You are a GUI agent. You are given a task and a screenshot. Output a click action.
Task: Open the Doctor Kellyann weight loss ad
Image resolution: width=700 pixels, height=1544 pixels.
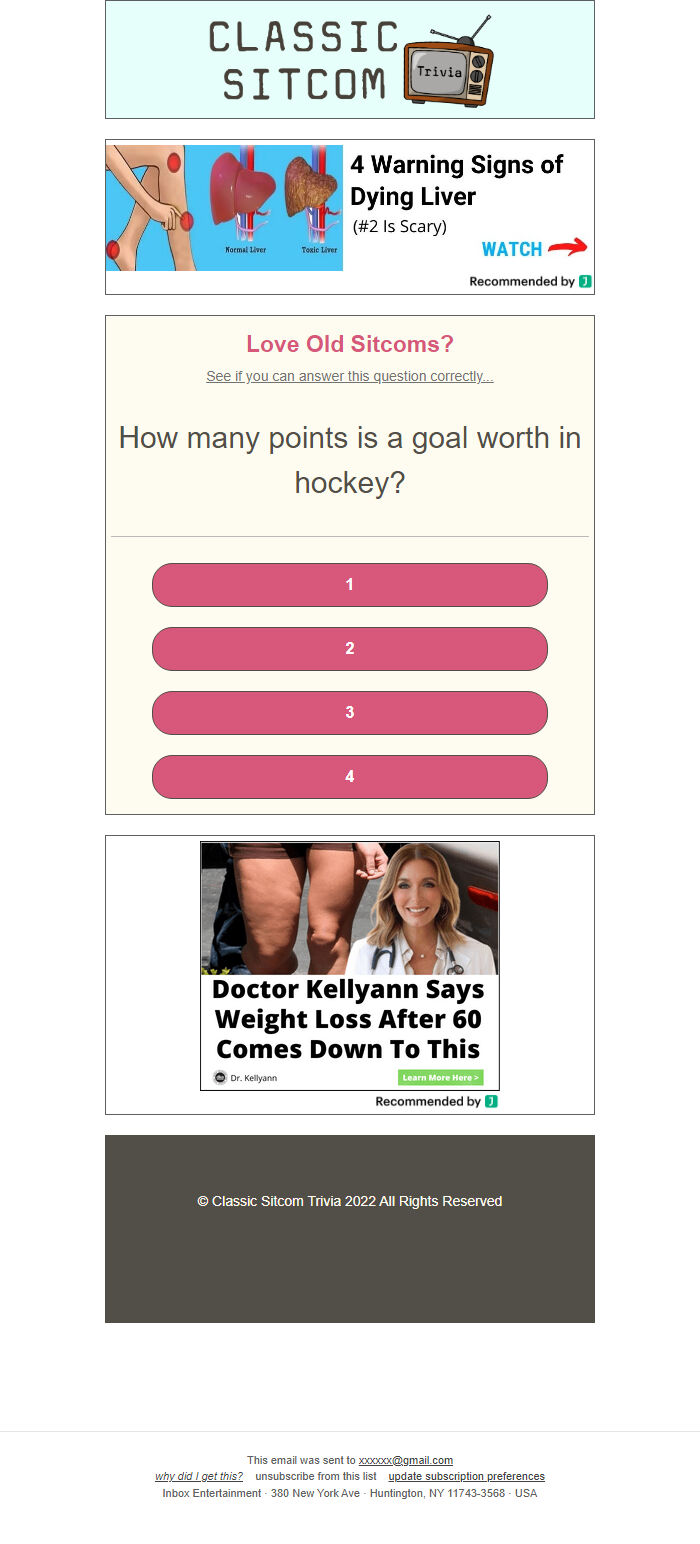point(349,965)
